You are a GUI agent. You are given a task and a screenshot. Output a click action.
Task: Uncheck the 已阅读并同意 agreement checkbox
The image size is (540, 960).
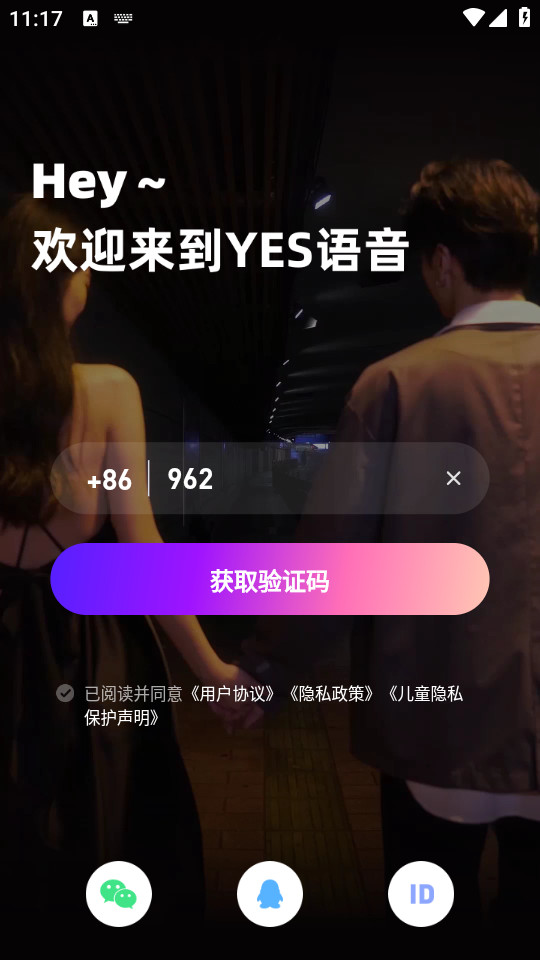[65, 693]
